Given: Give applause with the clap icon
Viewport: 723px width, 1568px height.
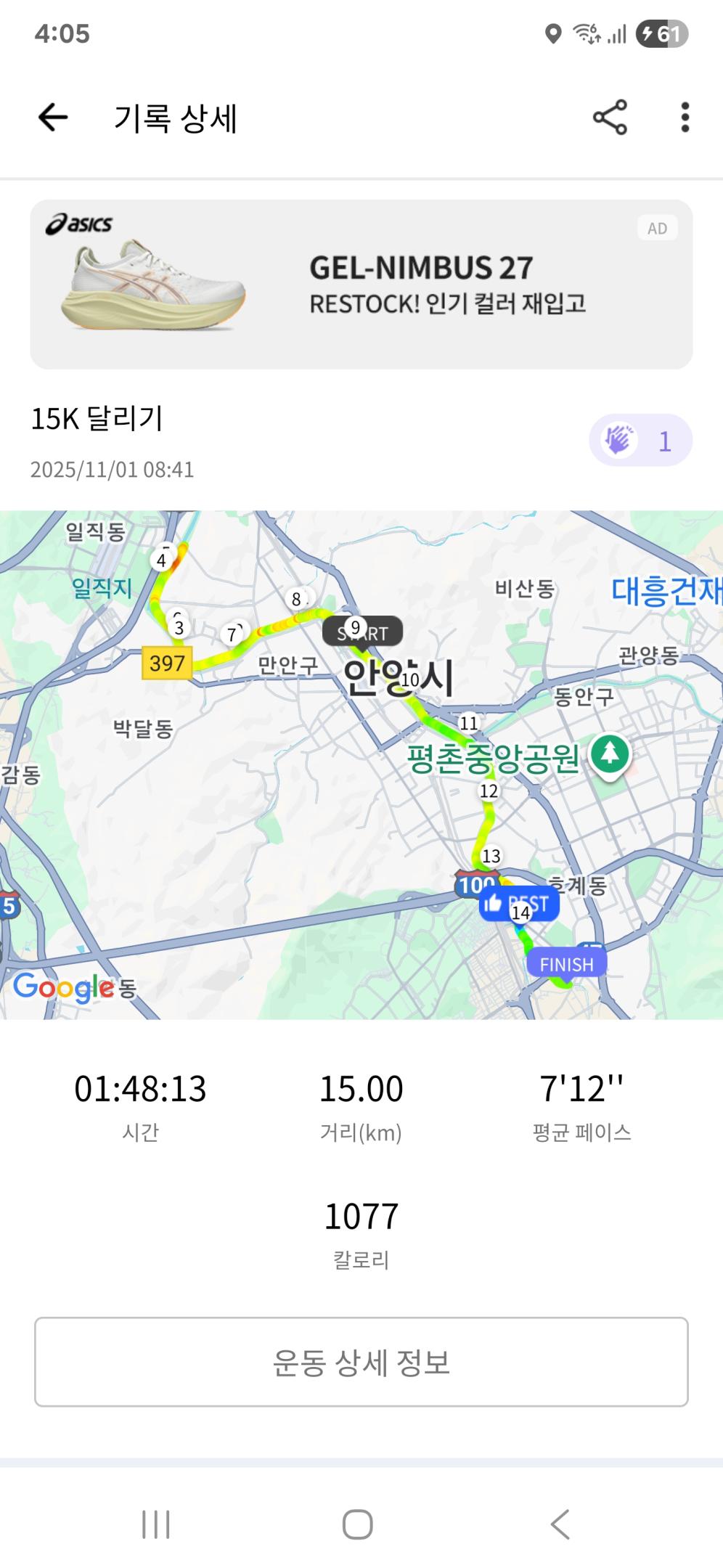Looking at the screenshot, I should (621, 439).
